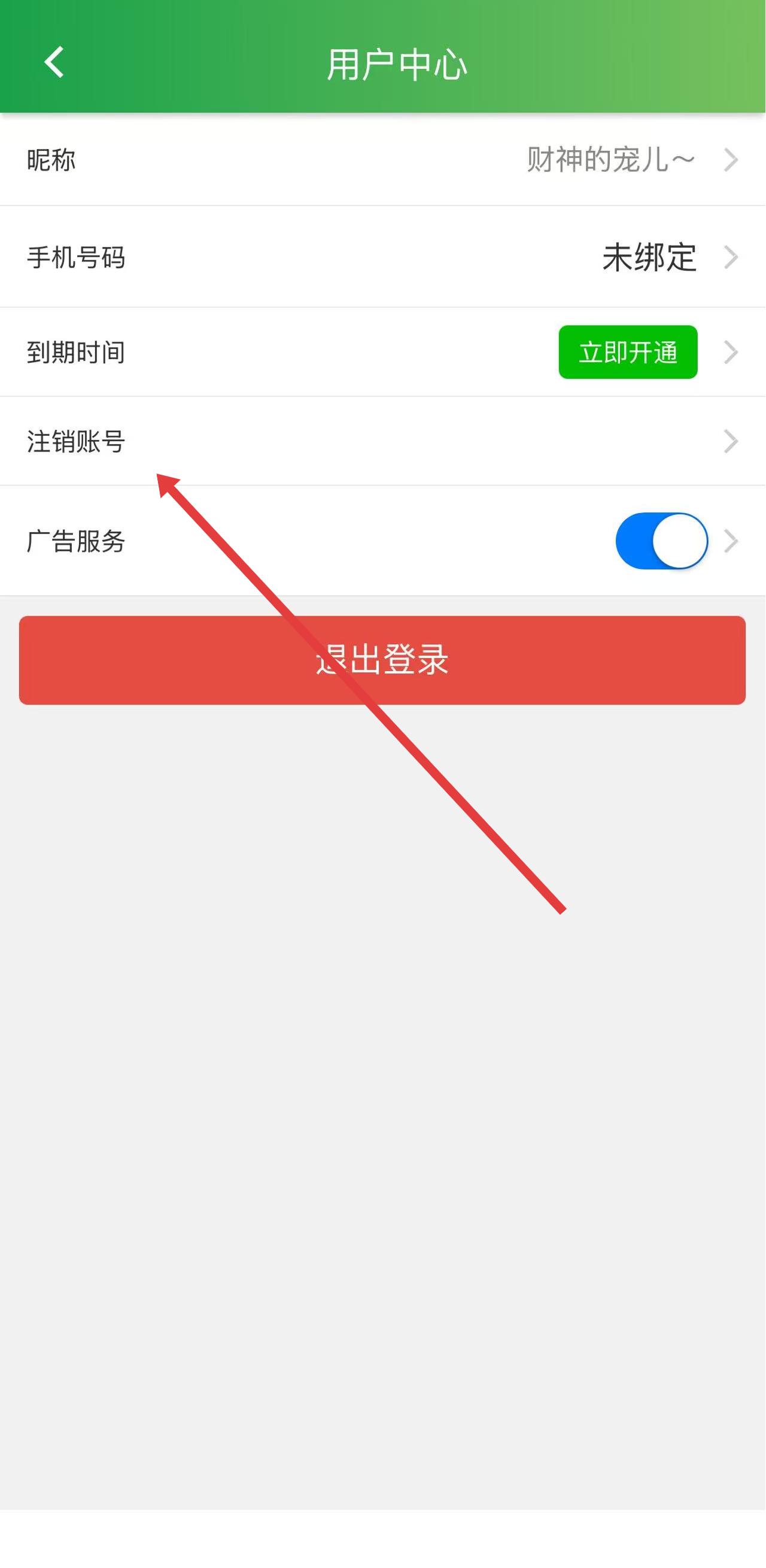
Task: Open 手机号码 to bind phone
Action: 382,257
